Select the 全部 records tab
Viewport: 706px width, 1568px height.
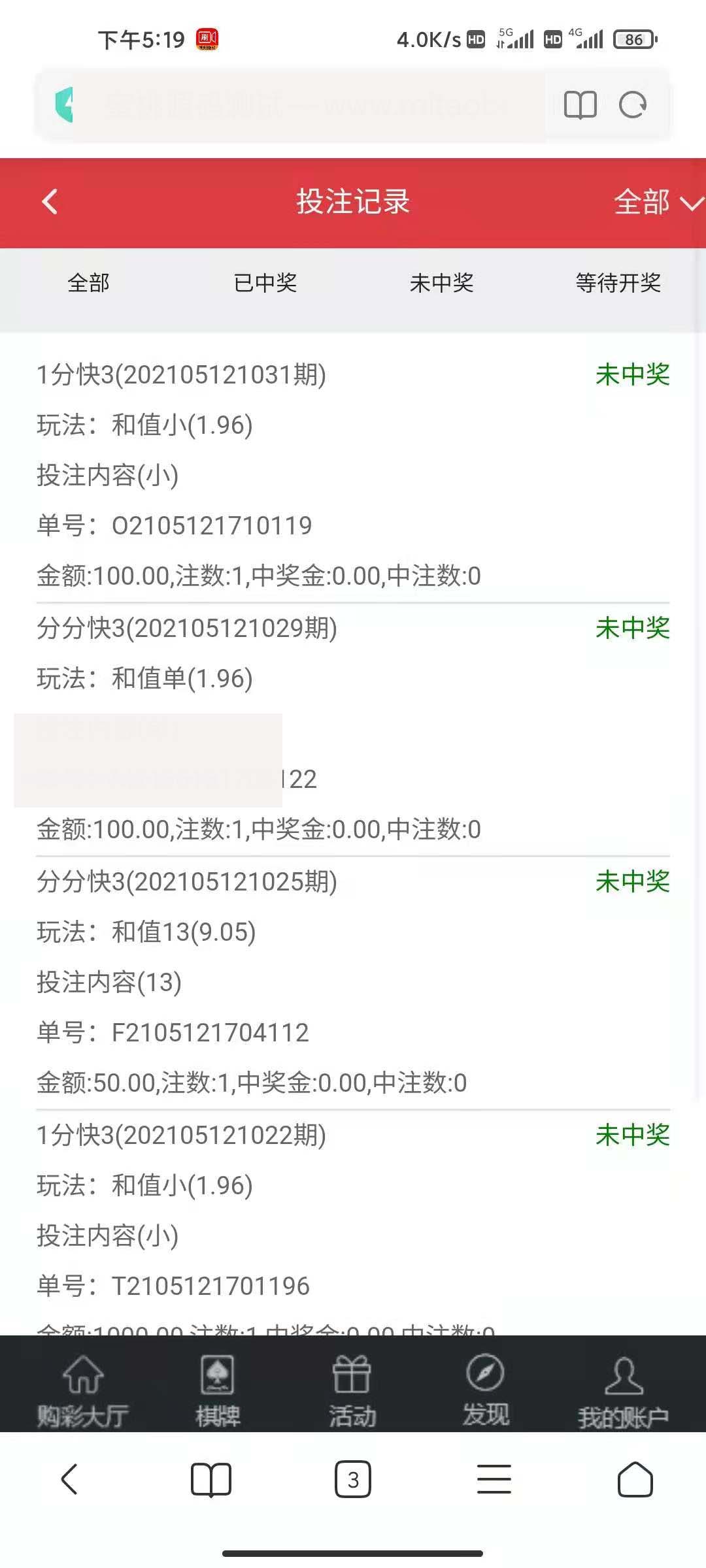88,283
